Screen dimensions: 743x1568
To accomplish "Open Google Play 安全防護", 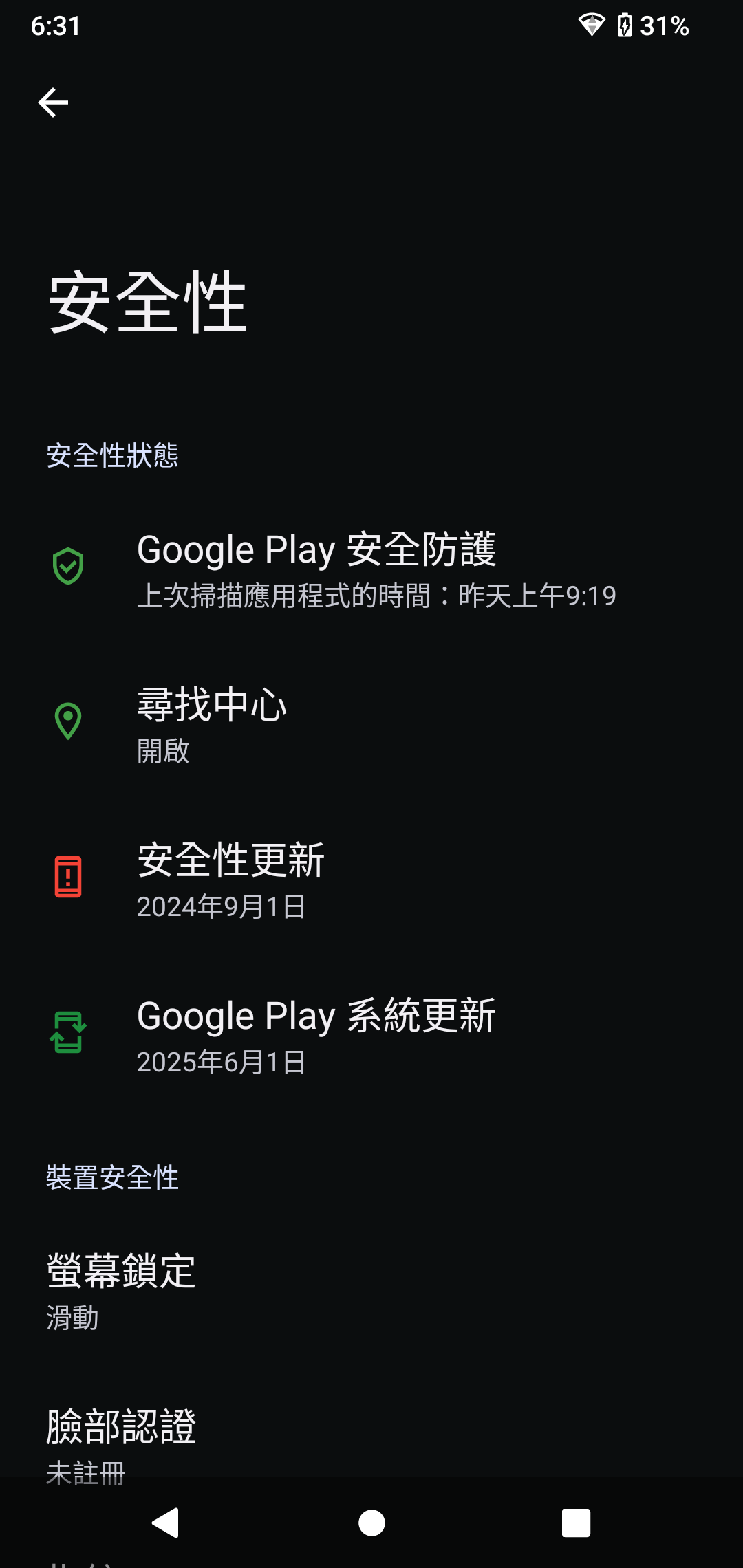I will click(371, 568).
